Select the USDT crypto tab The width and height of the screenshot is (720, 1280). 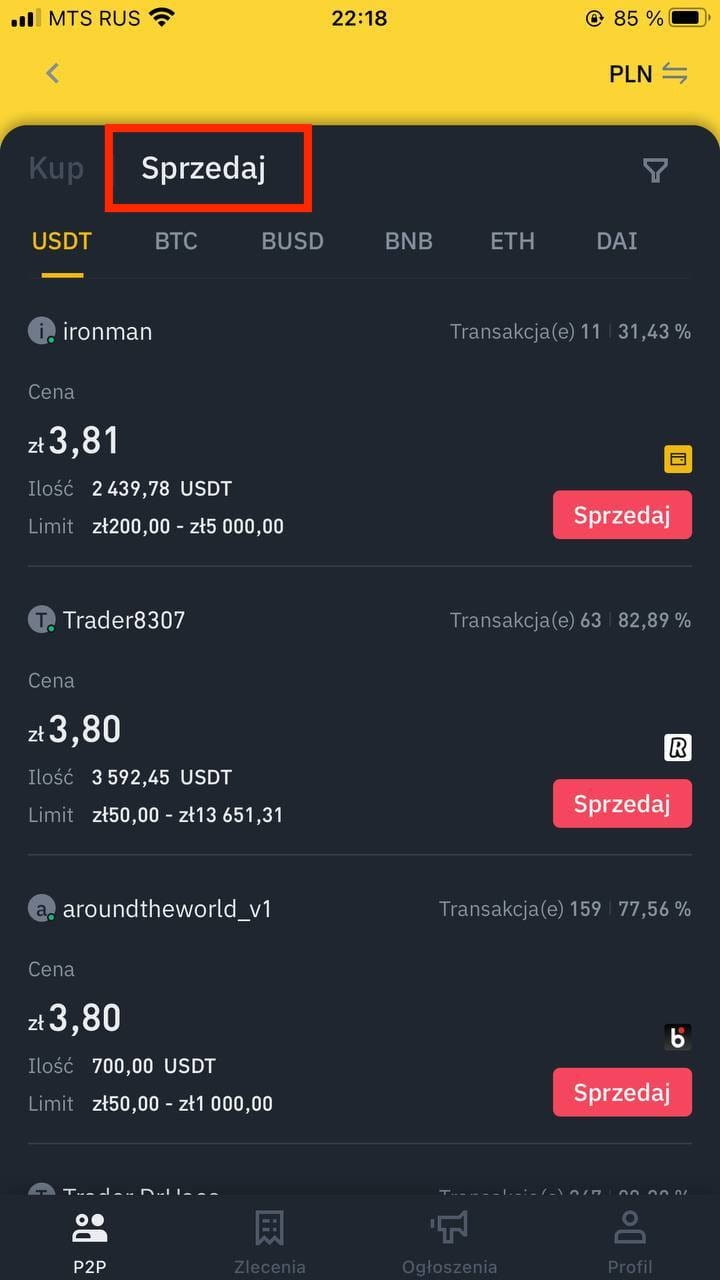click(62, 241)
